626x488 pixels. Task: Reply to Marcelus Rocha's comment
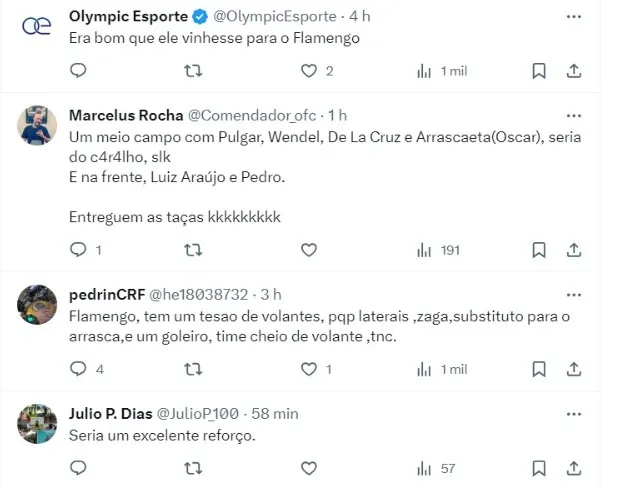click(x=78, y=250)
